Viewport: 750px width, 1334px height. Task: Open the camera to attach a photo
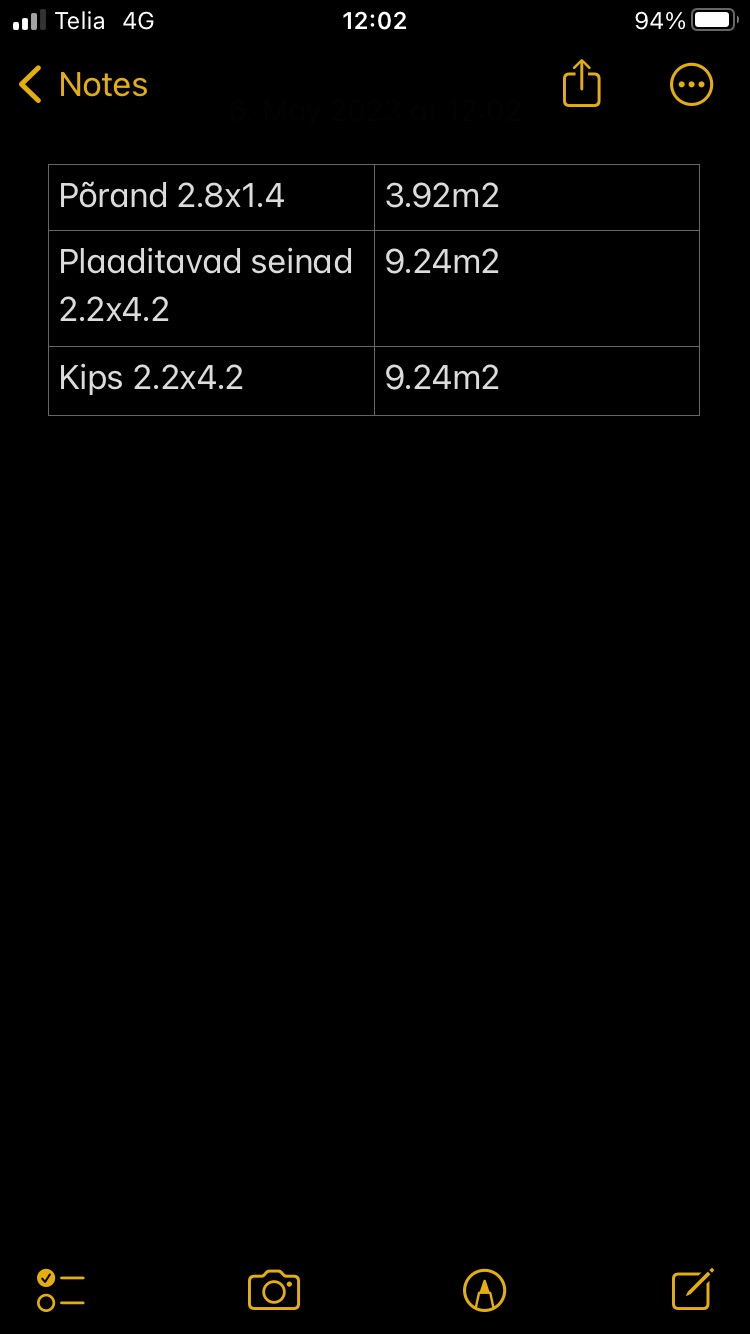[274, 1290]
